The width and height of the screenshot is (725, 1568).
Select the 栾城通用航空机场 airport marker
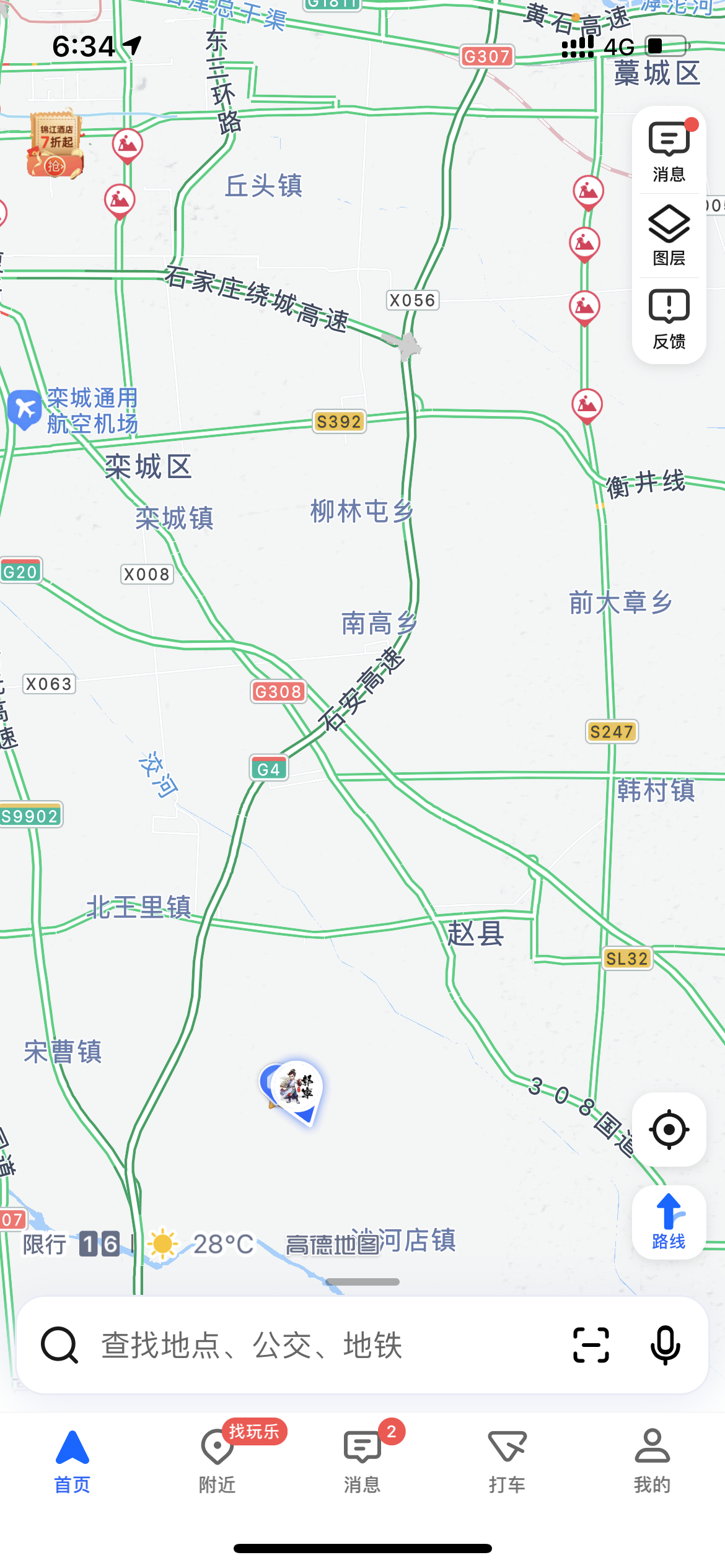(25, 409)
